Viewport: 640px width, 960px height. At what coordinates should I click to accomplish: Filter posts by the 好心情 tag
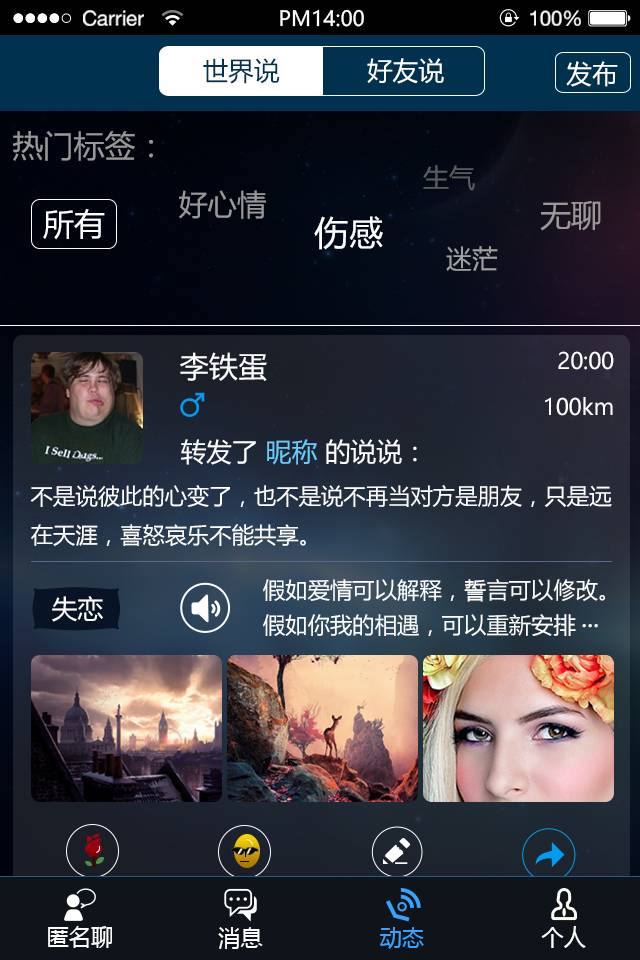pos(222,204)
